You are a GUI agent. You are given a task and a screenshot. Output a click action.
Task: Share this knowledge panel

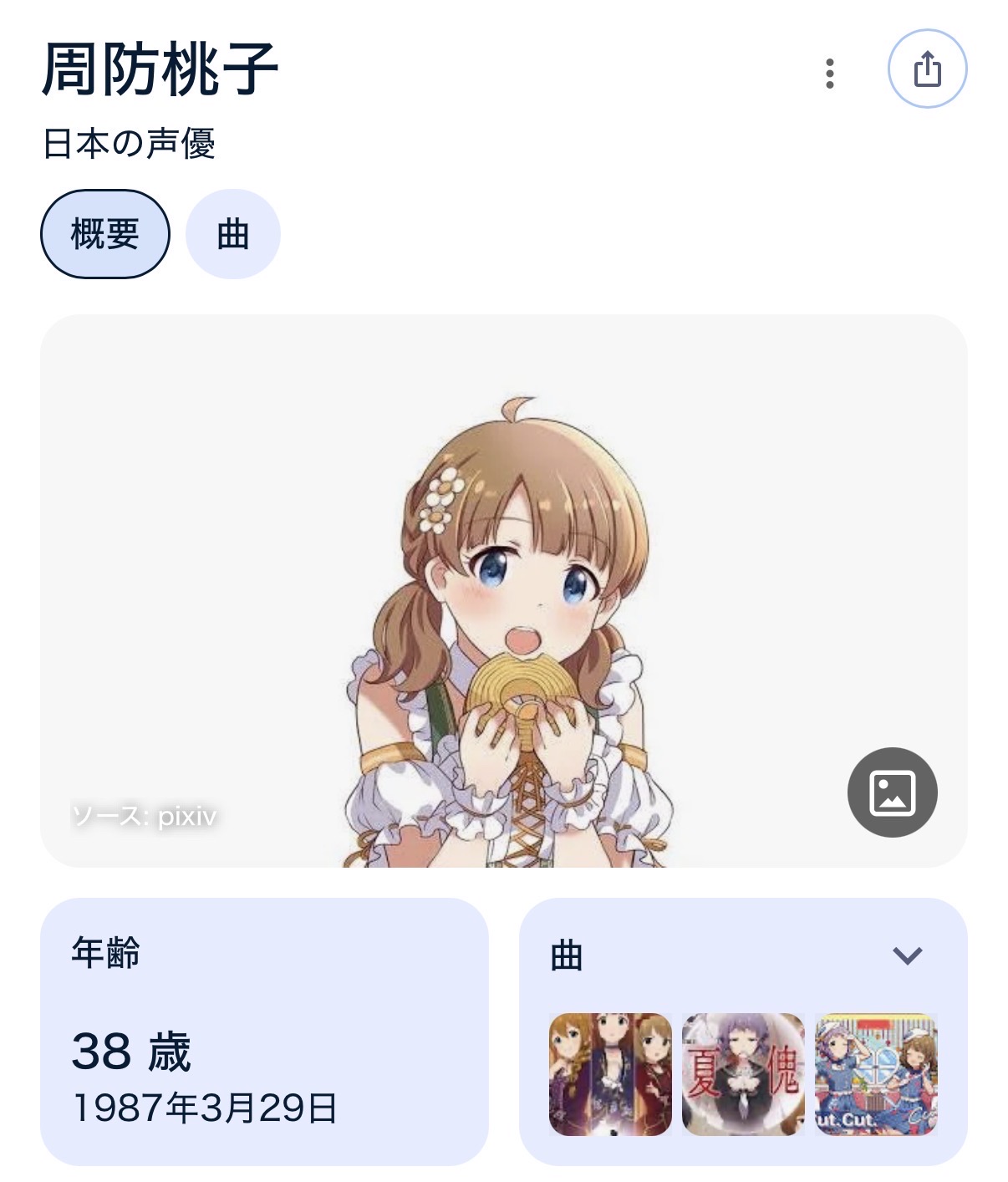[x=927, y=69]
